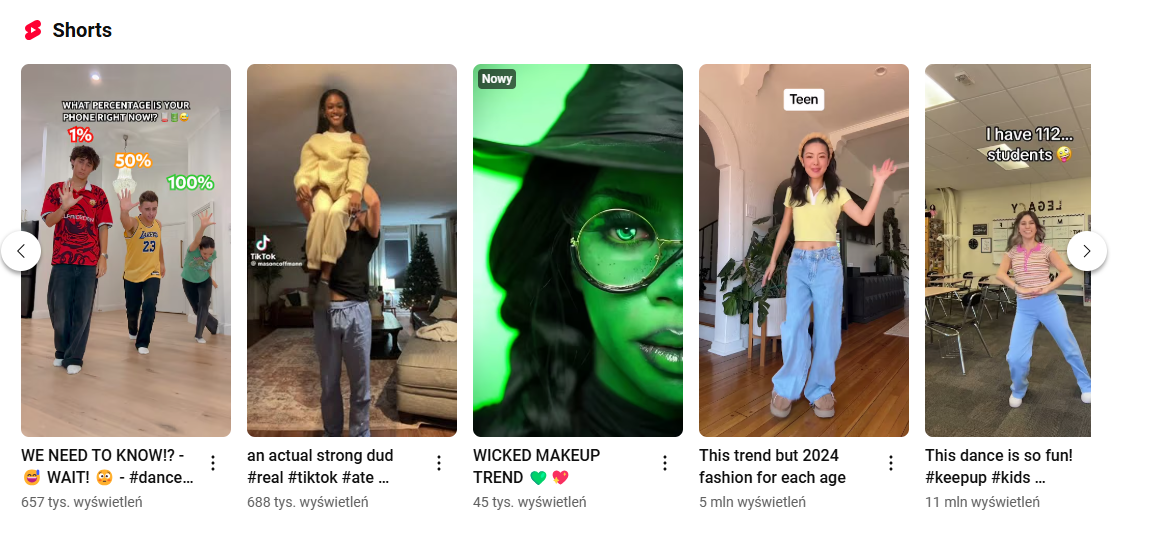The height and width of the screenshot is (534, 1162).
Task: Open options menu for 'an actual strong dud'
Action: (x=438, y=463)
